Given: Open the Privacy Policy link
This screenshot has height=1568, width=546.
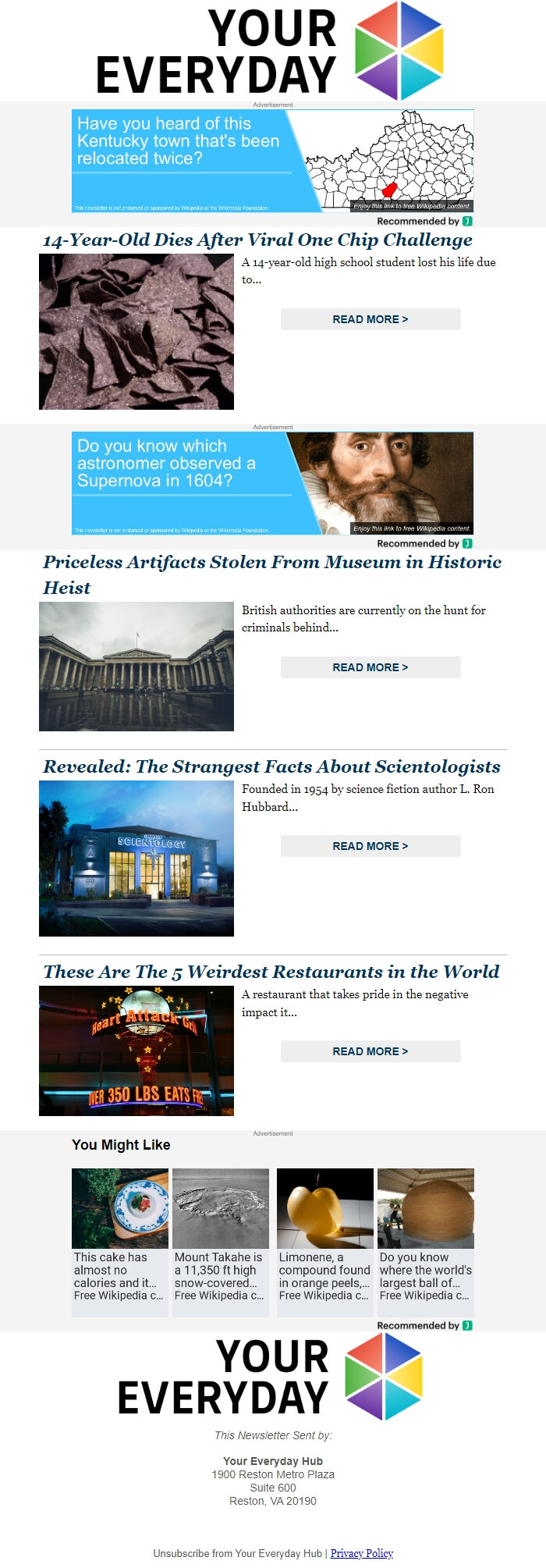Looking at the screenshot, I should click(362, 1553).
